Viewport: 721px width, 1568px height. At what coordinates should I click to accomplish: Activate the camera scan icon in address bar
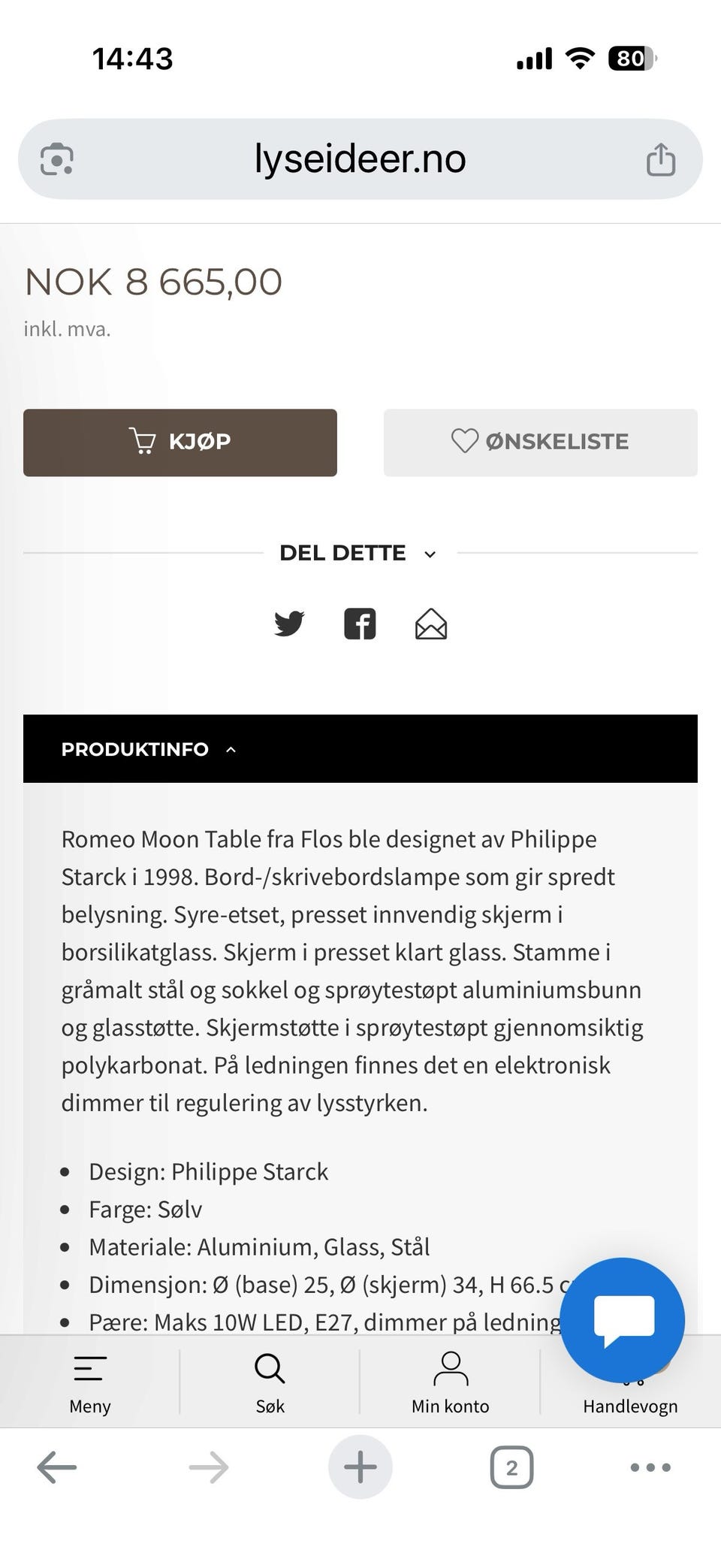click(x=57, y=159)
